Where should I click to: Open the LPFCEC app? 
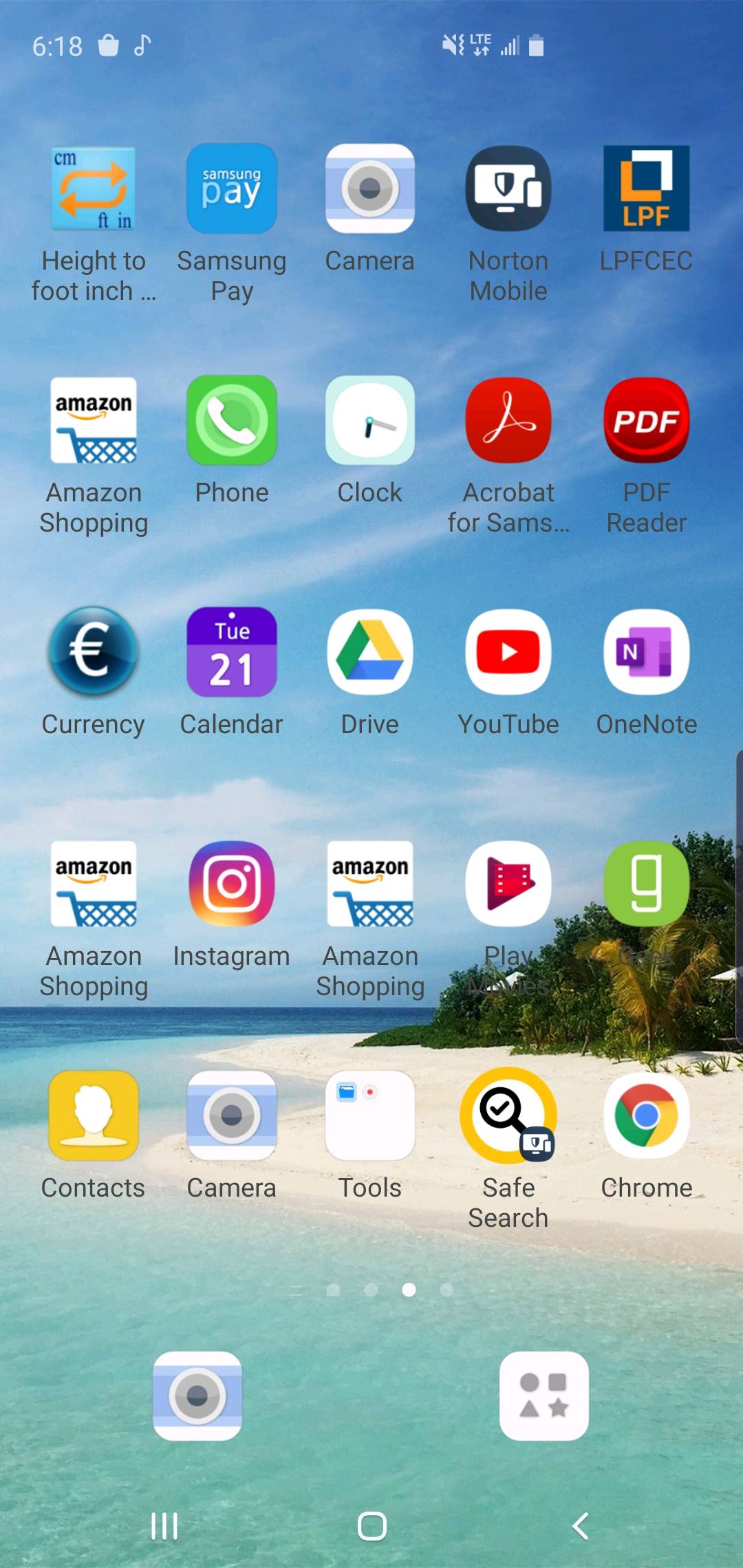point(646,189)
